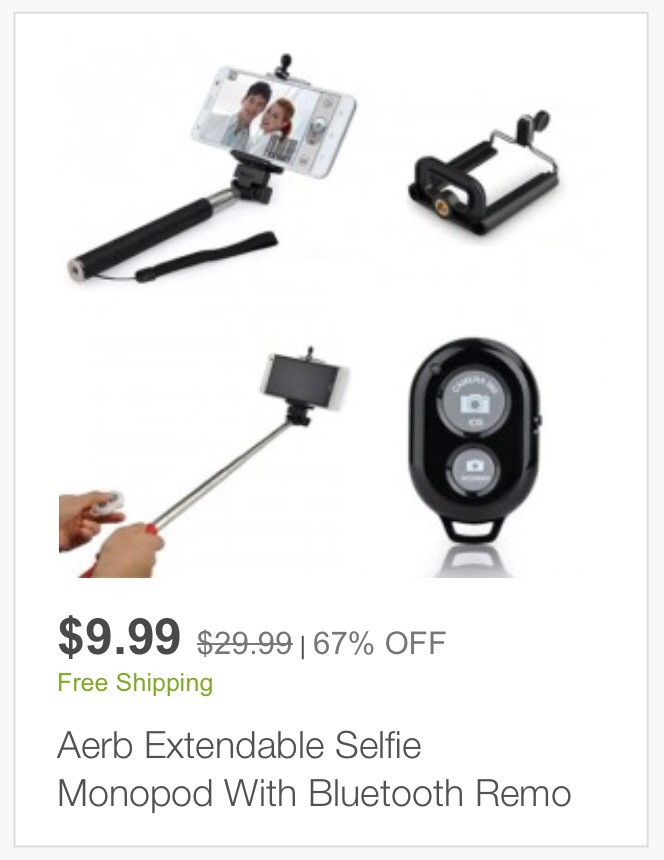Open the Aerb Extendable Selfie Monopod product card
Viewport: 664px width, 860px height.
[x=330, y=310]
